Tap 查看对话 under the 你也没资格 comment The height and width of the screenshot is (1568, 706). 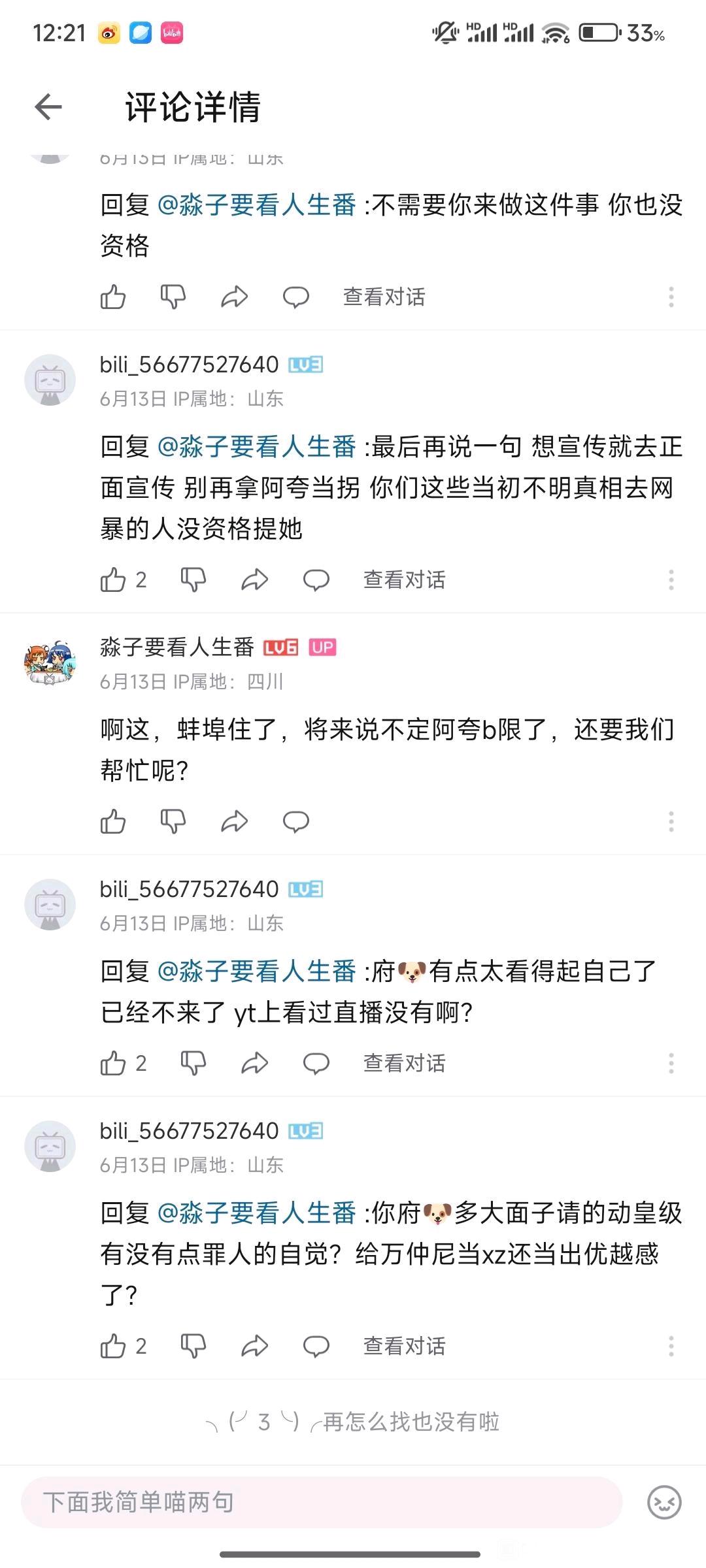click(x=384, y=297)
